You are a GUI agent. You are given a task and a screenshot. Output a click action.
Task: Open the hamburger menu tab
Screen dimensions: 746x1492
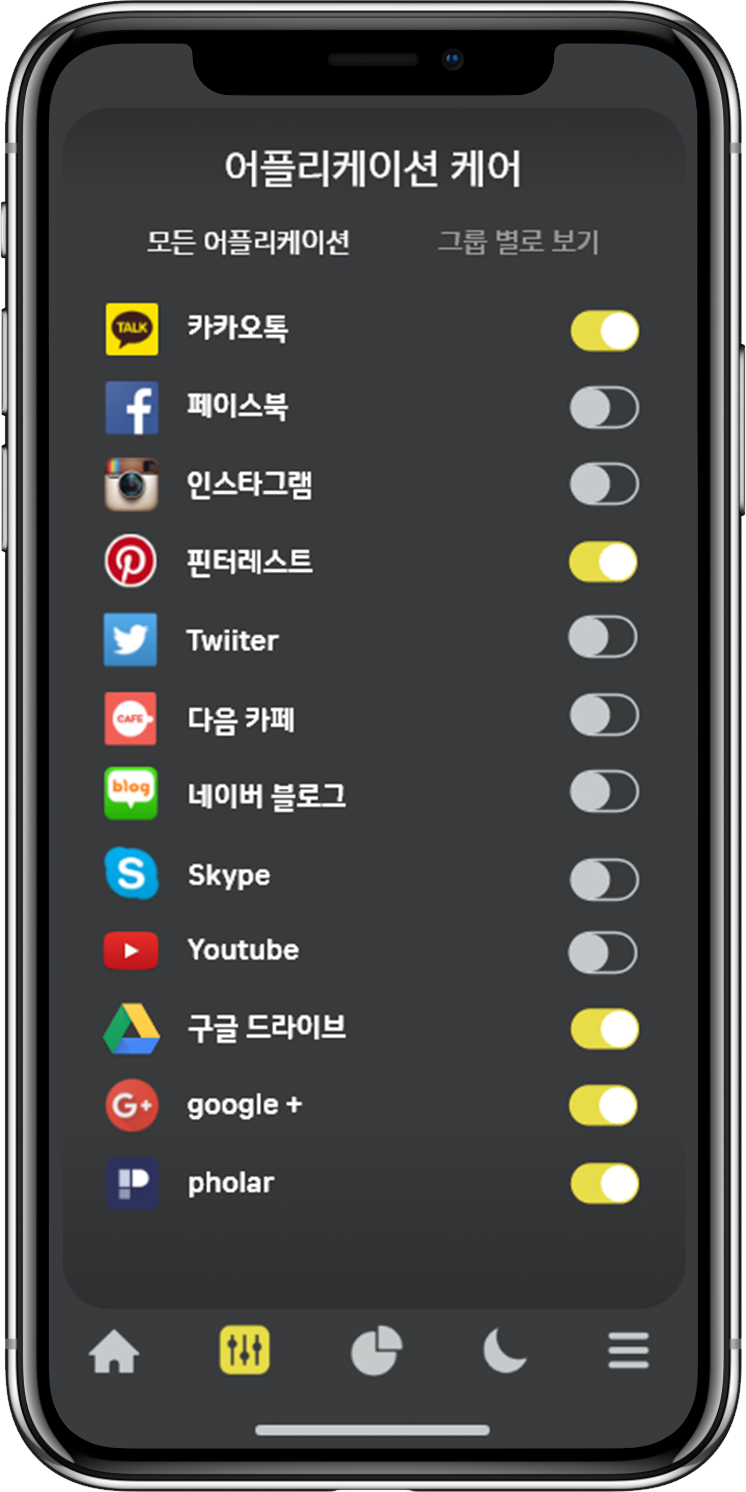(x=629, y=1351)
